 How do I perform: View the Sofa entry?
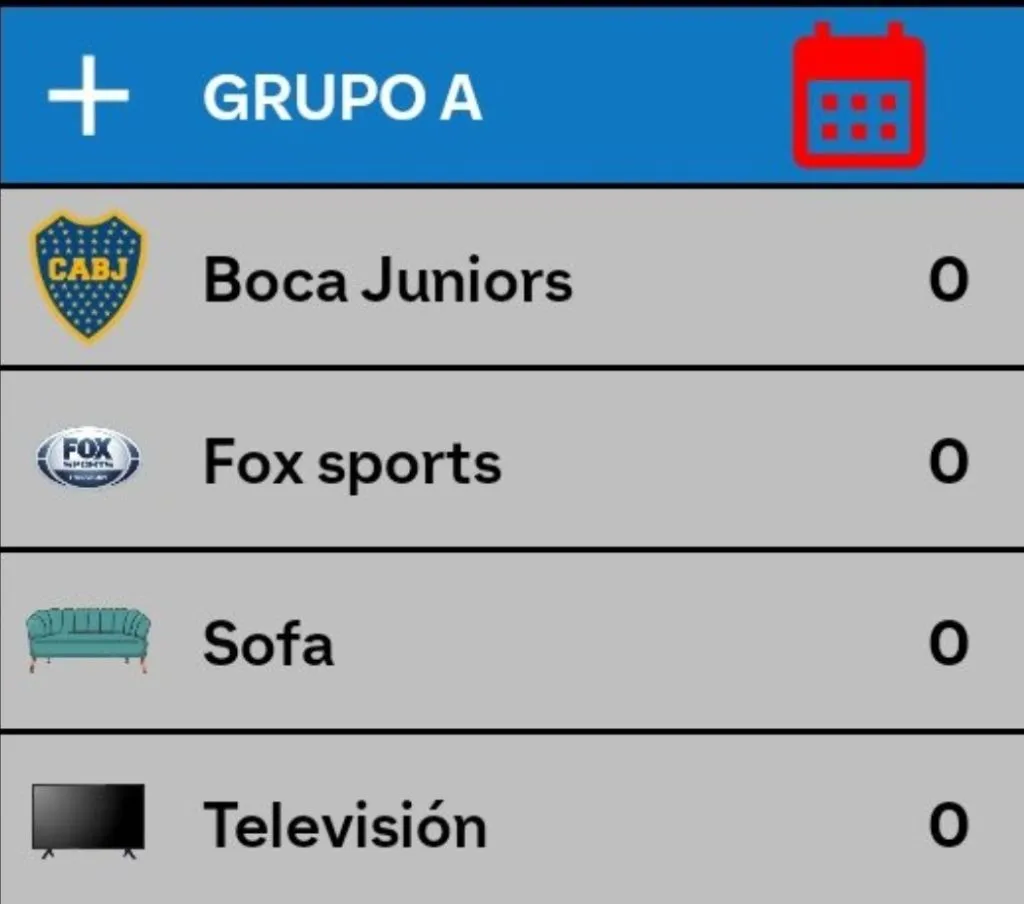tap(268, 644)
